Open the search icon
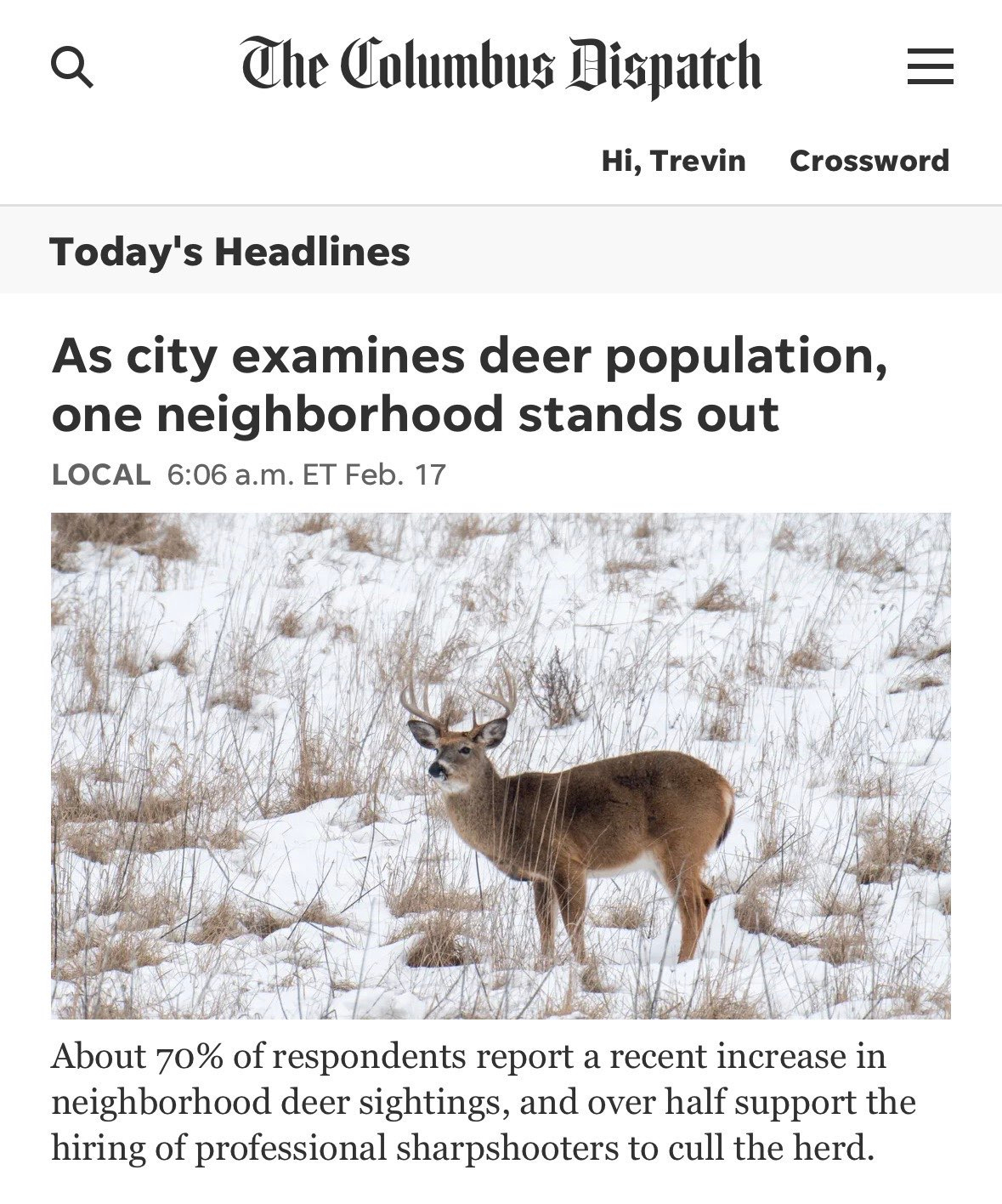The width and height of the screenshot is (1002, 1204). pyautogui.click(x=72, y=66)
